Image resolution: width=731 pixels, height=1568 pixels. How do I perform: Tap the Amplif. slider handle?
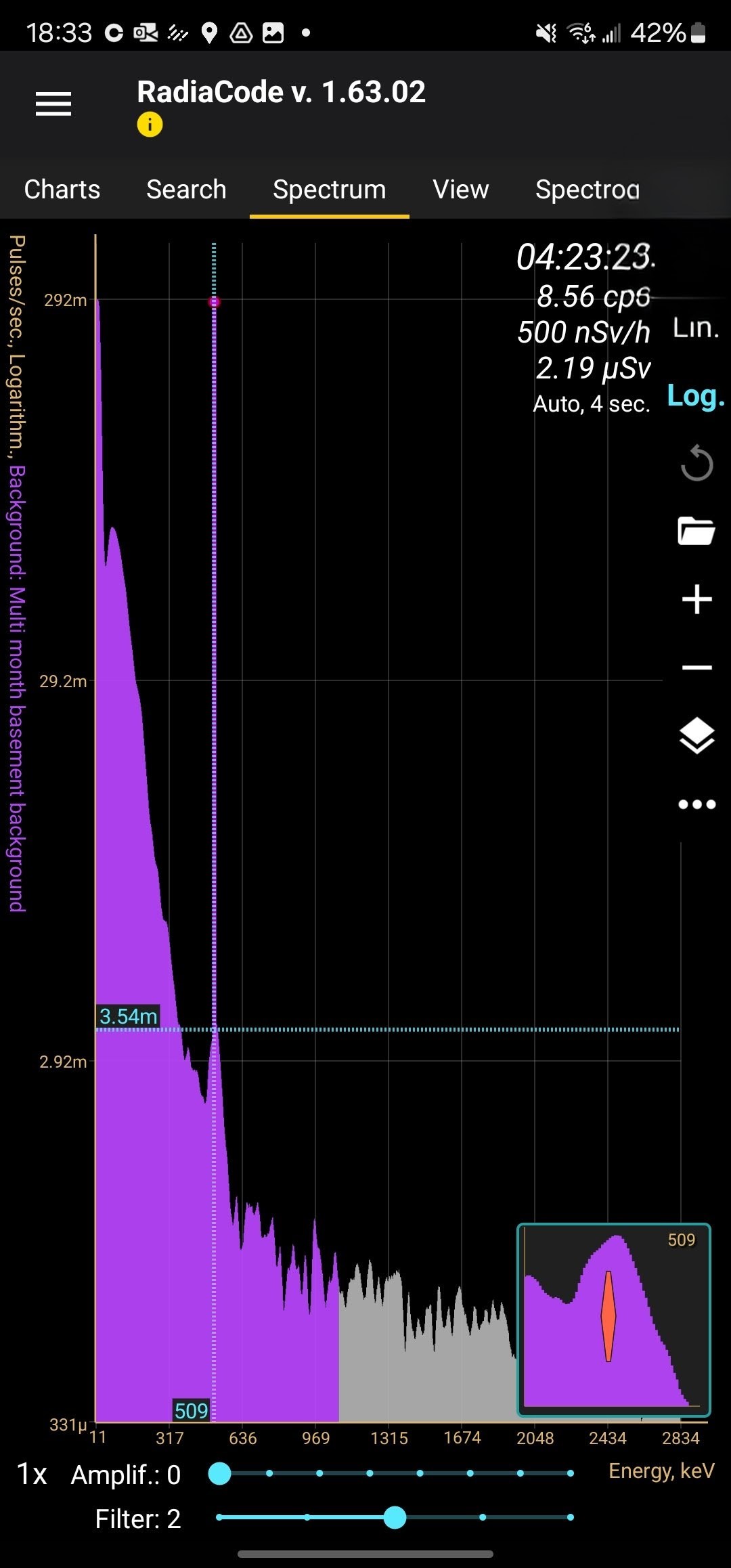tap(219, 1473)
